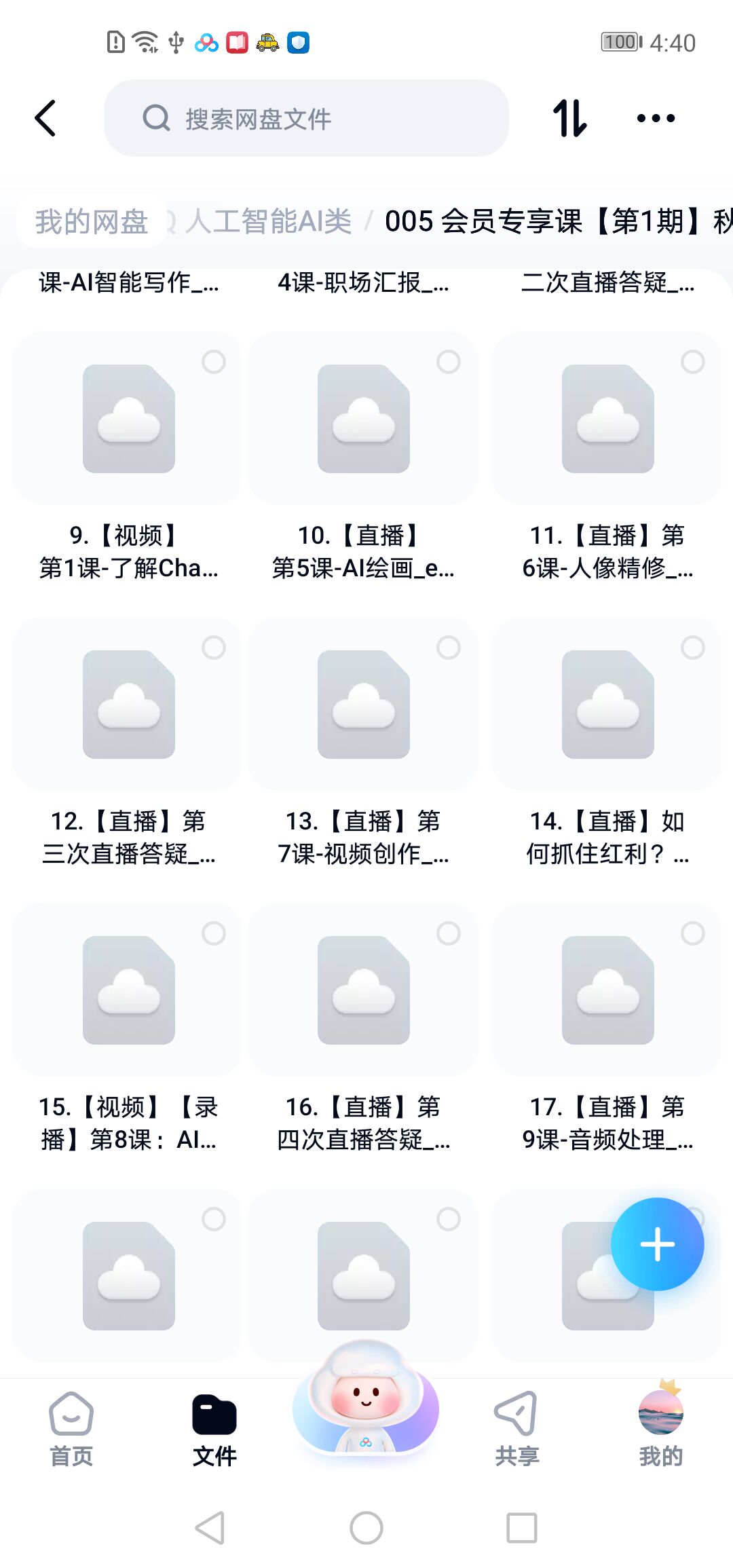Go to 人工智能AI类 folder breadcrumb
The image size is (733, 1568).
point(269,221)
